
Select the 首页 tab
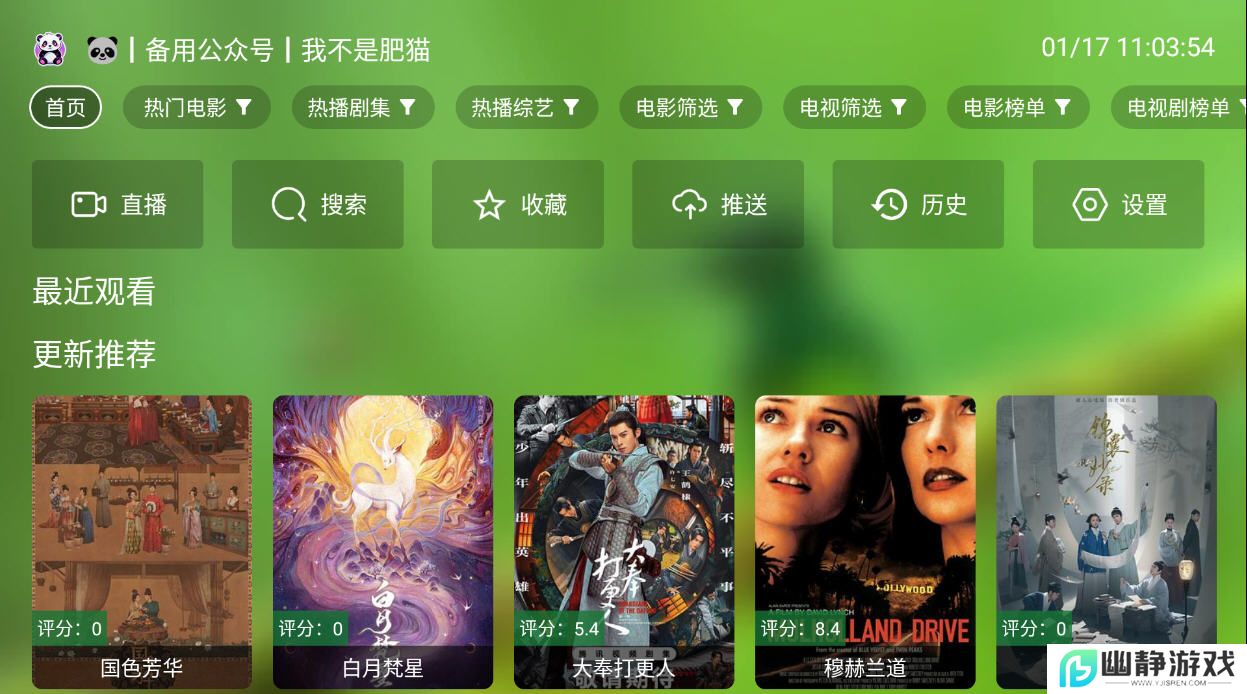tap(66, 108)
